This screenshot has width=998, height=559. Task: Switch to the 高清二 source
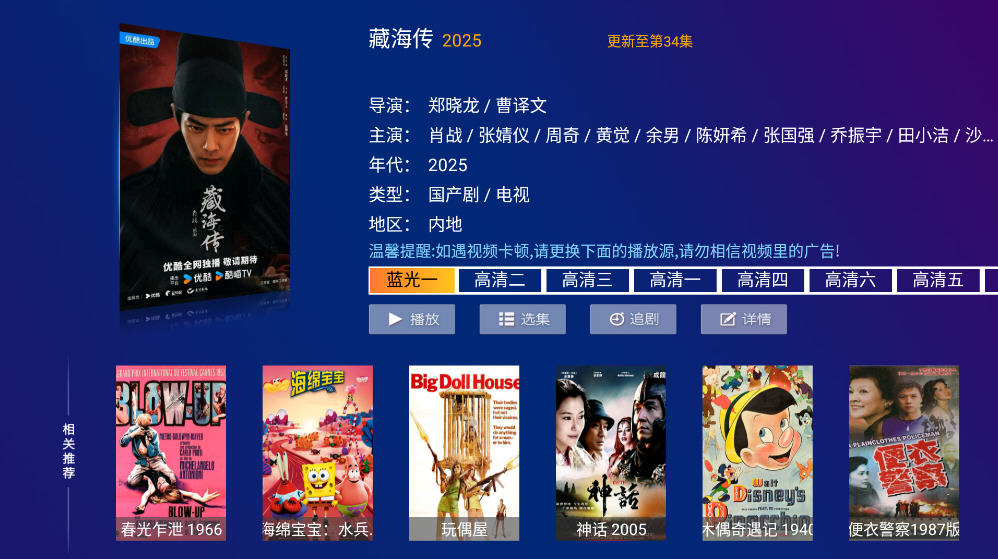[500, 280]
